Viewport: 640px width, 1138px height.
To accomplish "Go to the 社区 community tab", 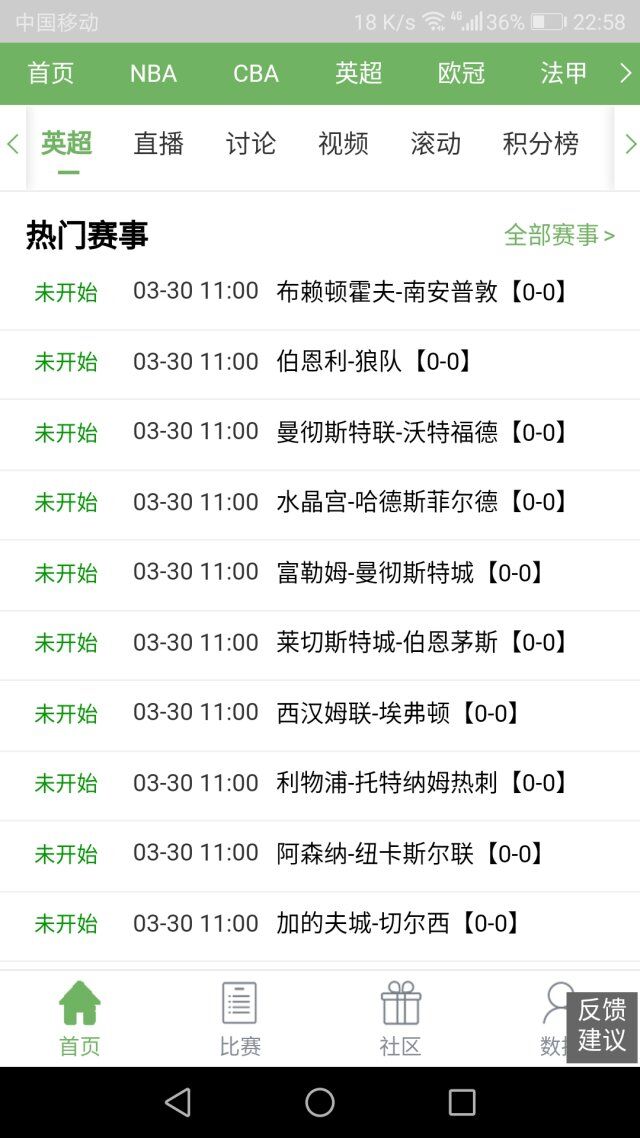I will (x=400, y=1018).
